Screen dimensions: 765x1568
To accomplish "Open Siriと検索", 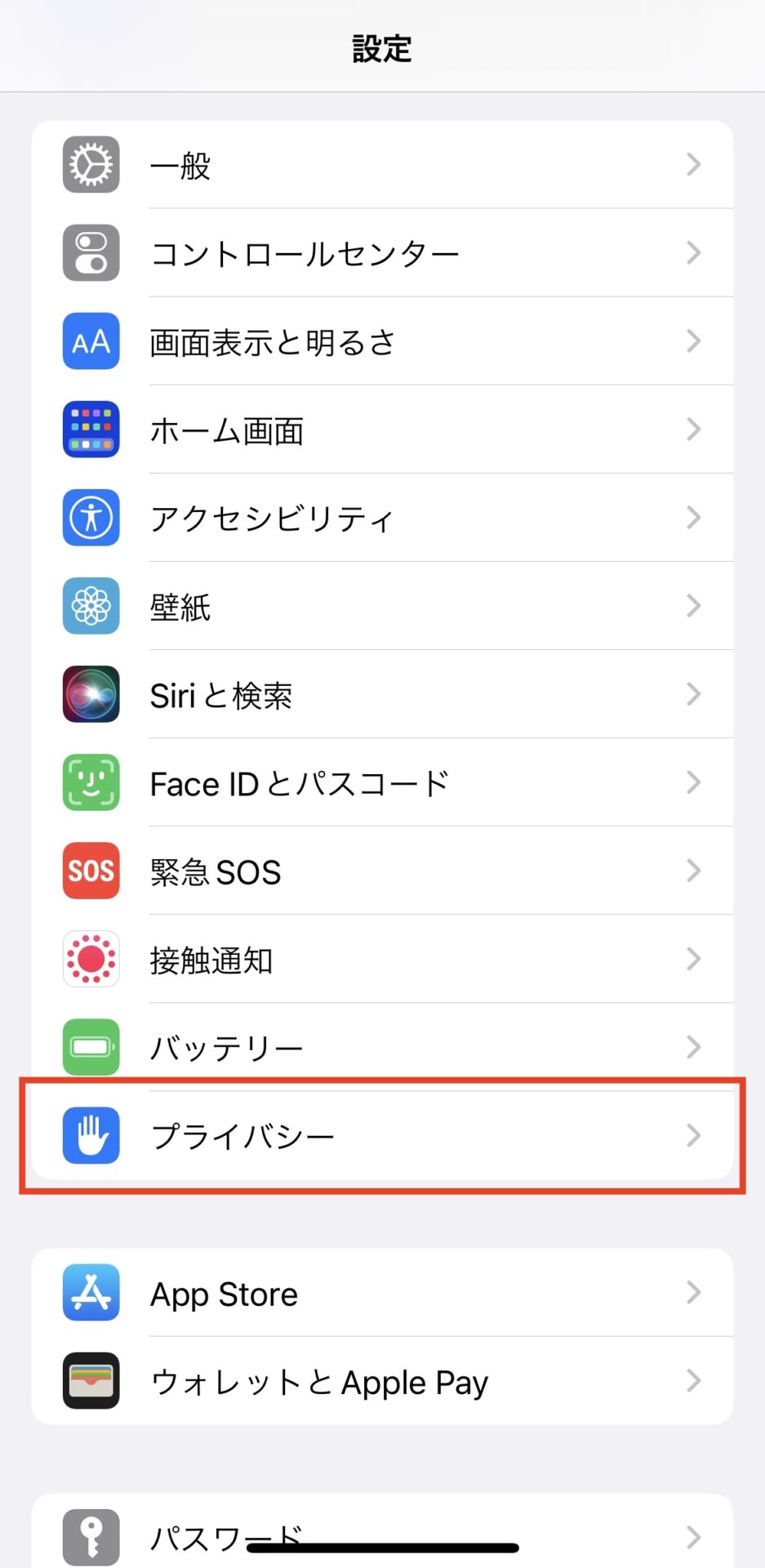I will click(382, 694).
